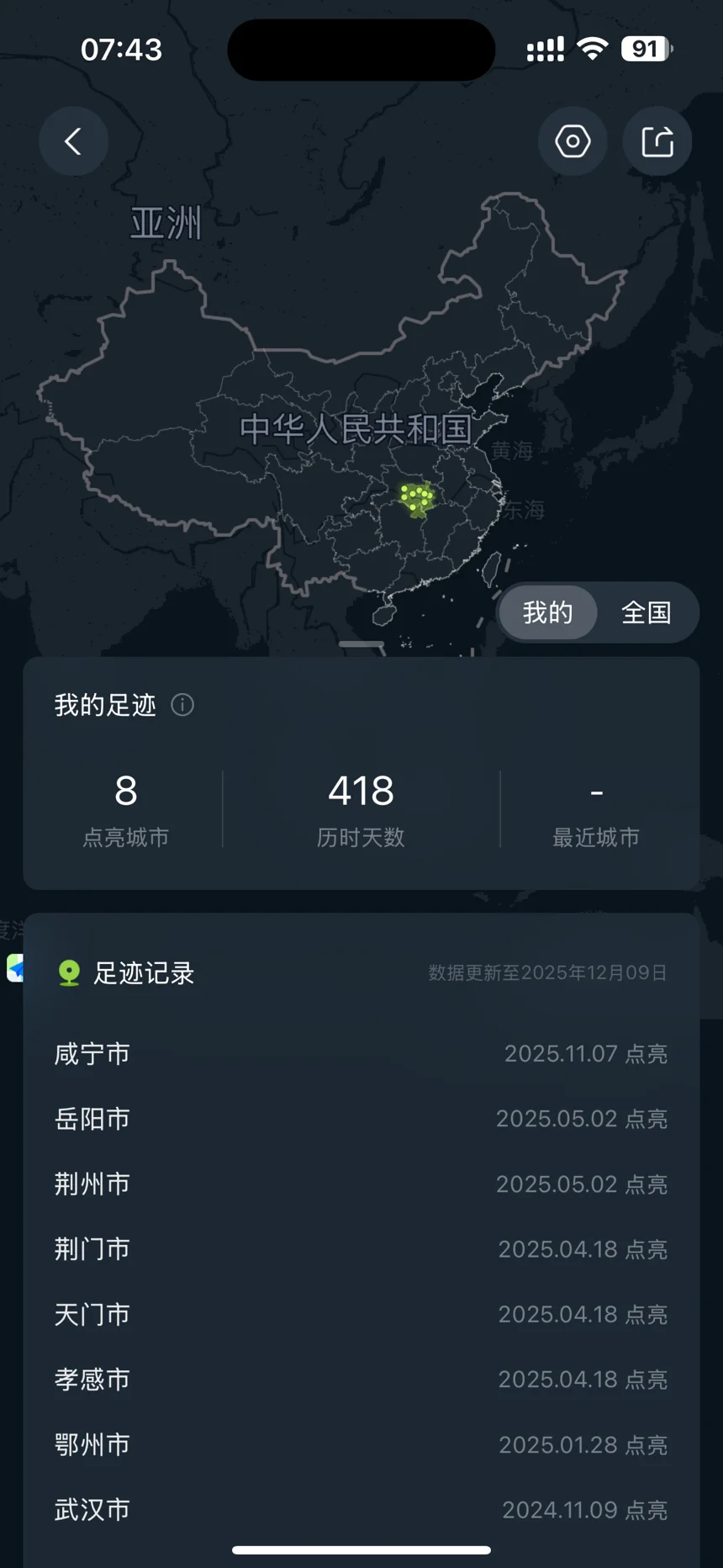The image size is (723, 1568).
Task: Open the settings hexagon icon
Action: click(573, 140)
